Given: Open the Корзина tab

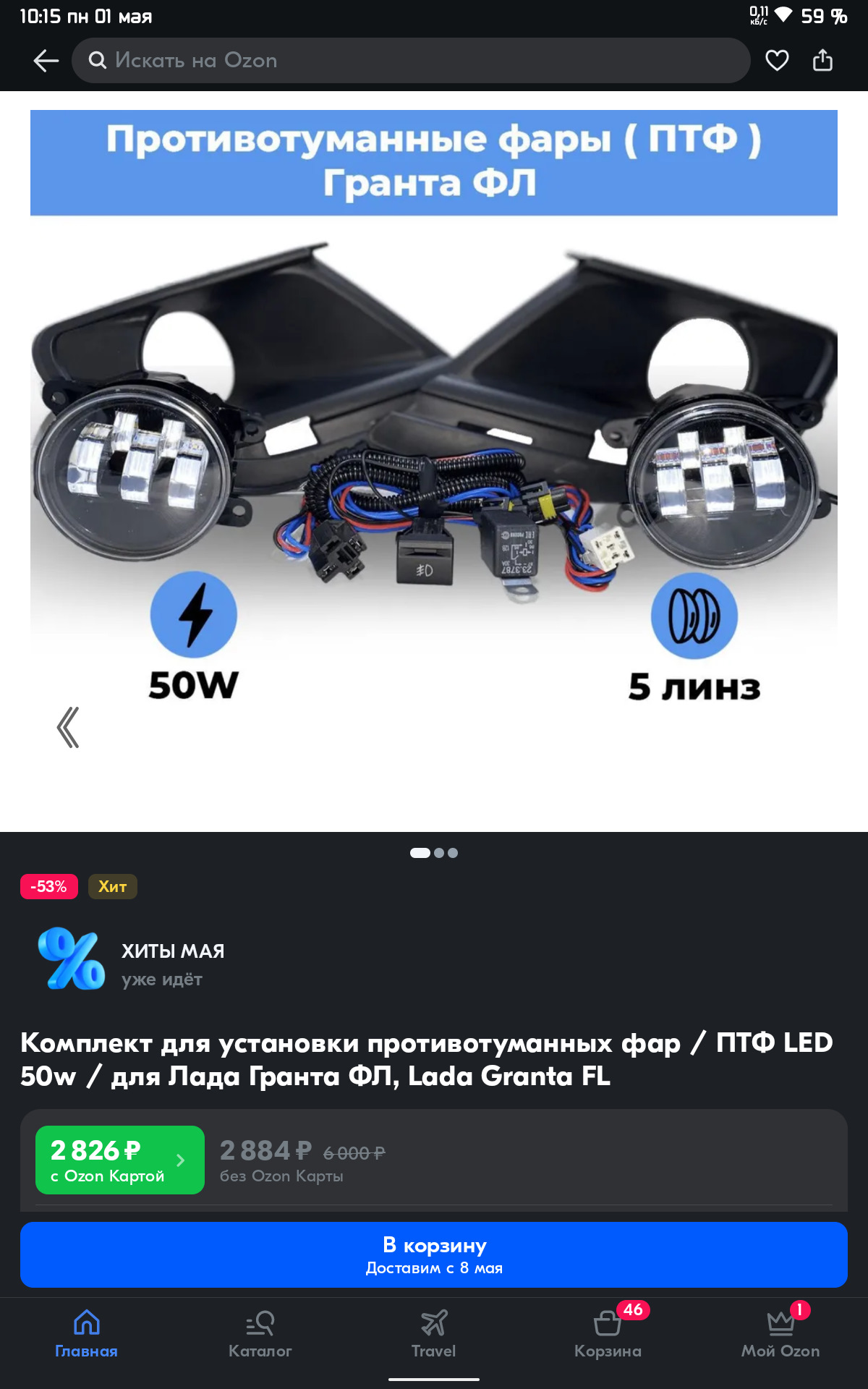Looking at the screenshot, I should click(x=608, y=1334).
